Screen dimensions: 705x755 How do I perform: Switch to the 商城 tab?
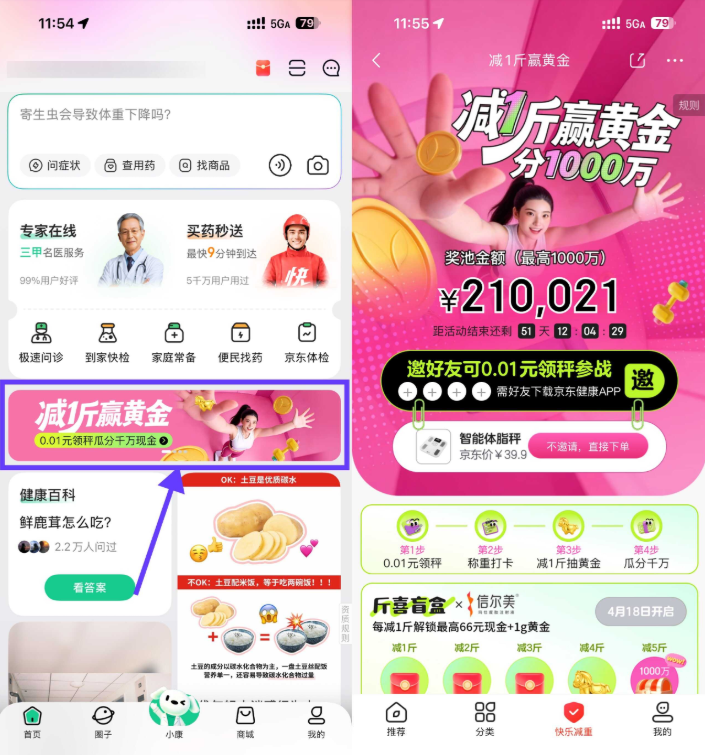[245, 722]
